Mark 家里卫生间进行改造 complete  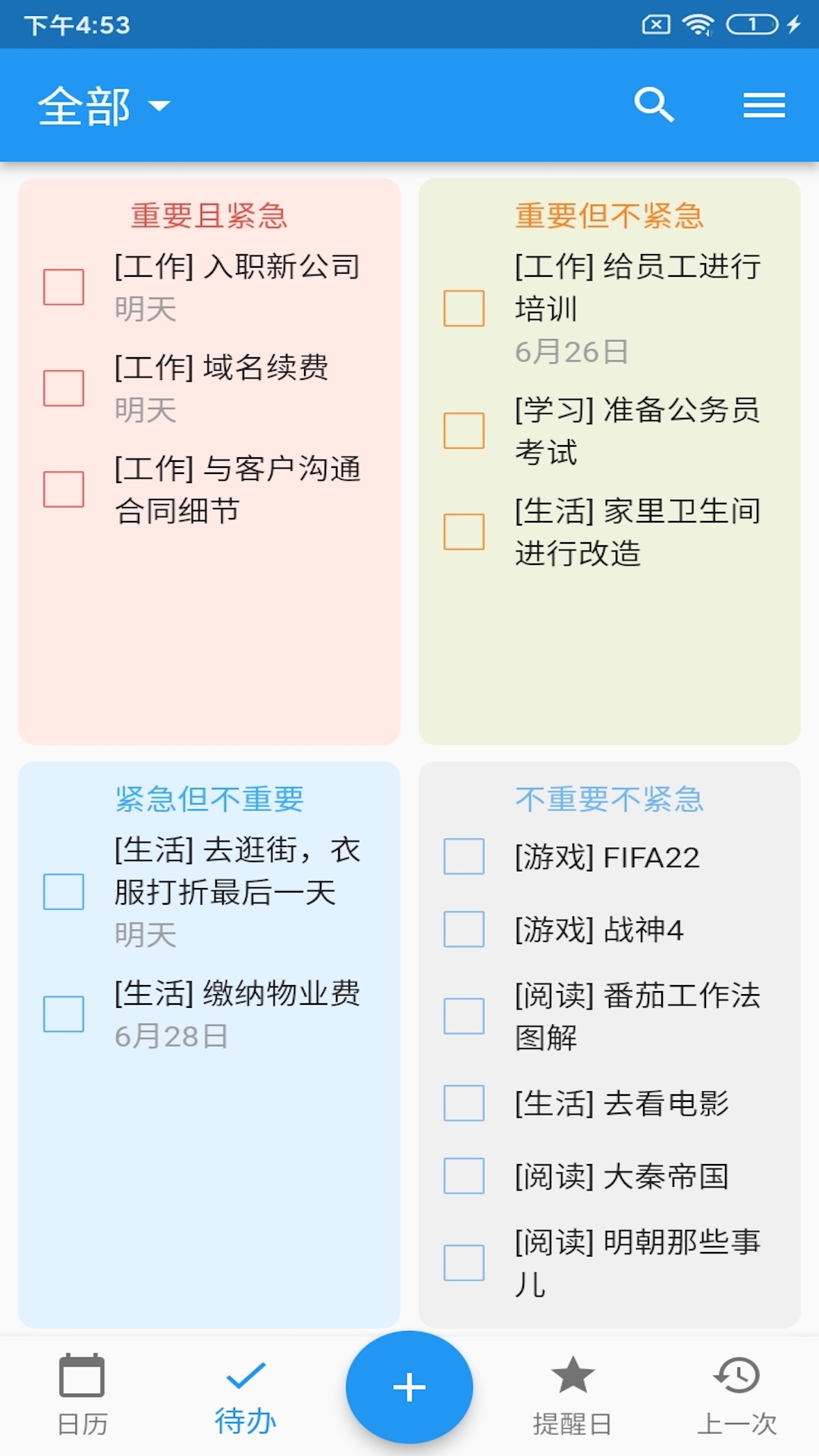point(464,532)
